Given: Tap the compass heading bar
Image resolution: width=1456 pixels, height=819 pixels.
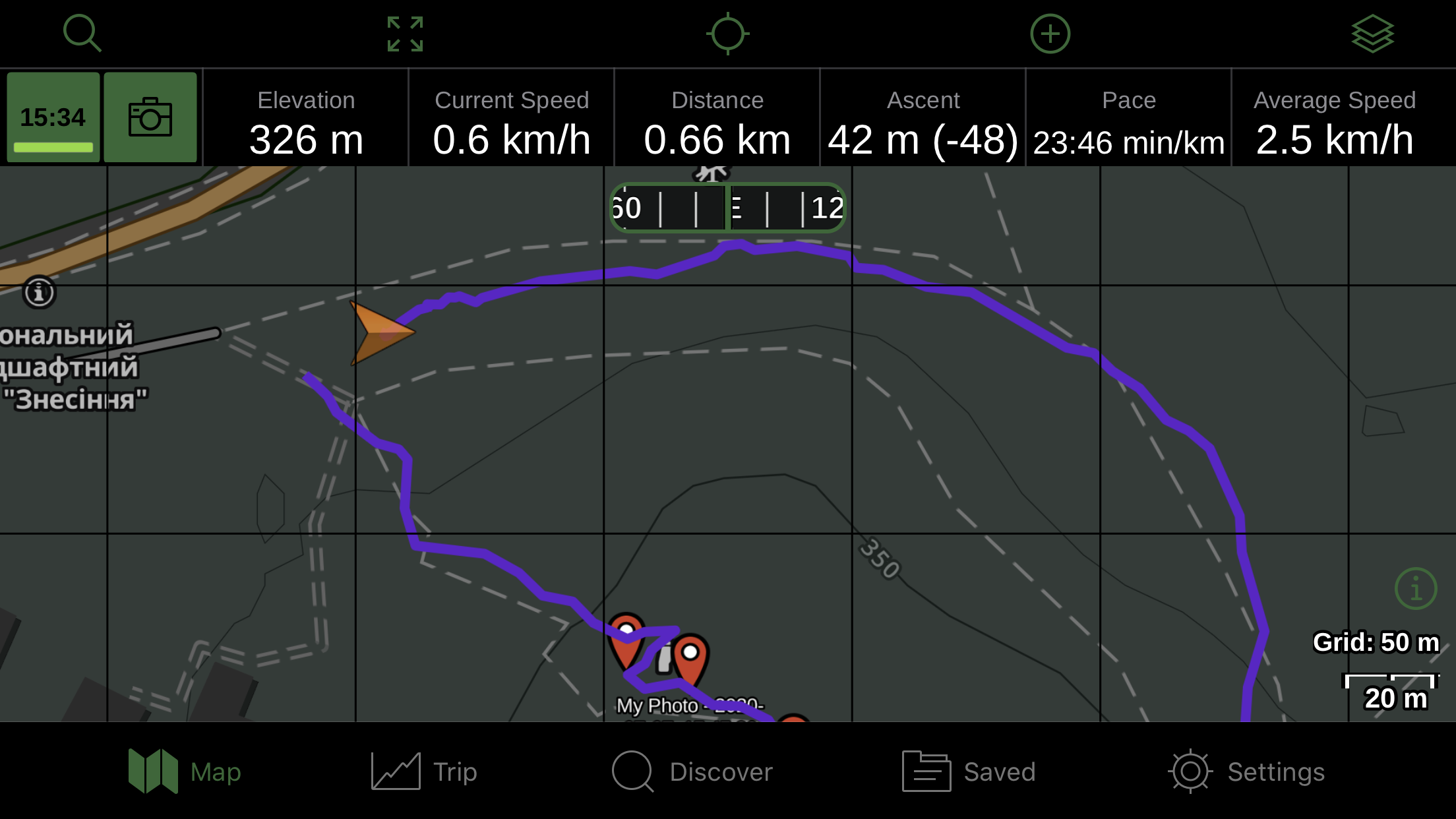Looking at the screenshot, I should click(727, 208).
